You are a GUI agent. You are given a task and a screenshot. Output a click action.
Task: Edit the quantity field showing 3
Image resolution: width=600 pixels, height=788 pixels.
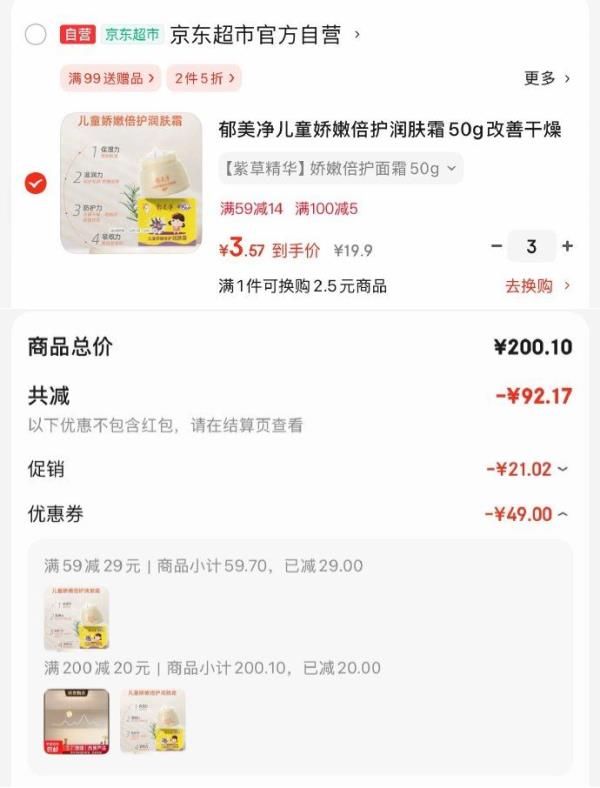(531, 246)
